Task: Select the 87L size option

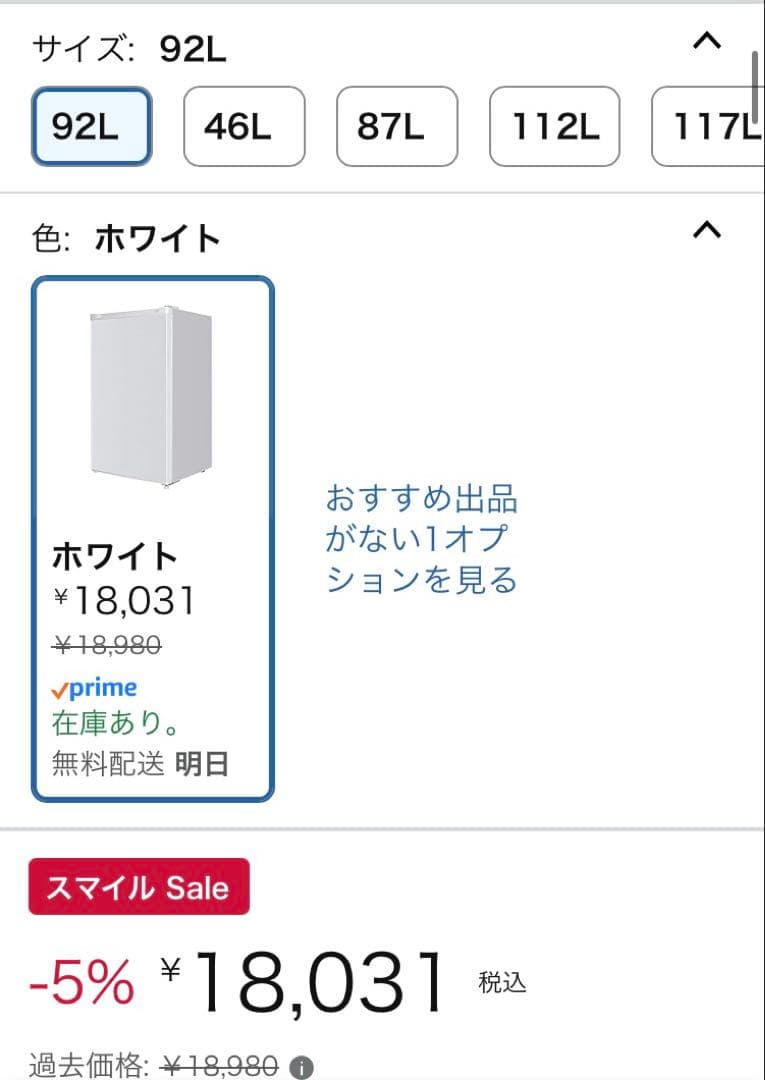Action: [x=397, y=127]
